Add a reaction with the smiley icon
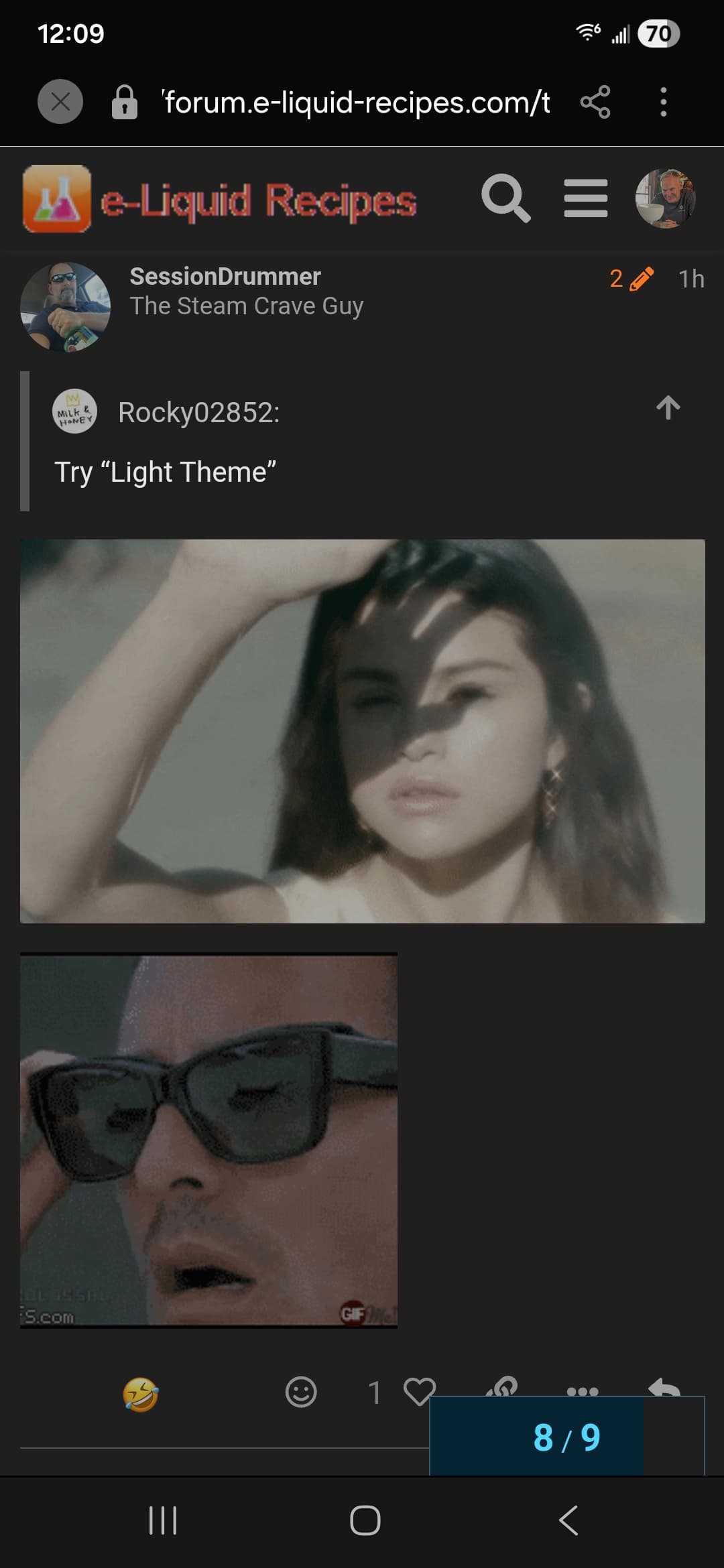This screenshot has height=1568, width=724. [301, 1392]
